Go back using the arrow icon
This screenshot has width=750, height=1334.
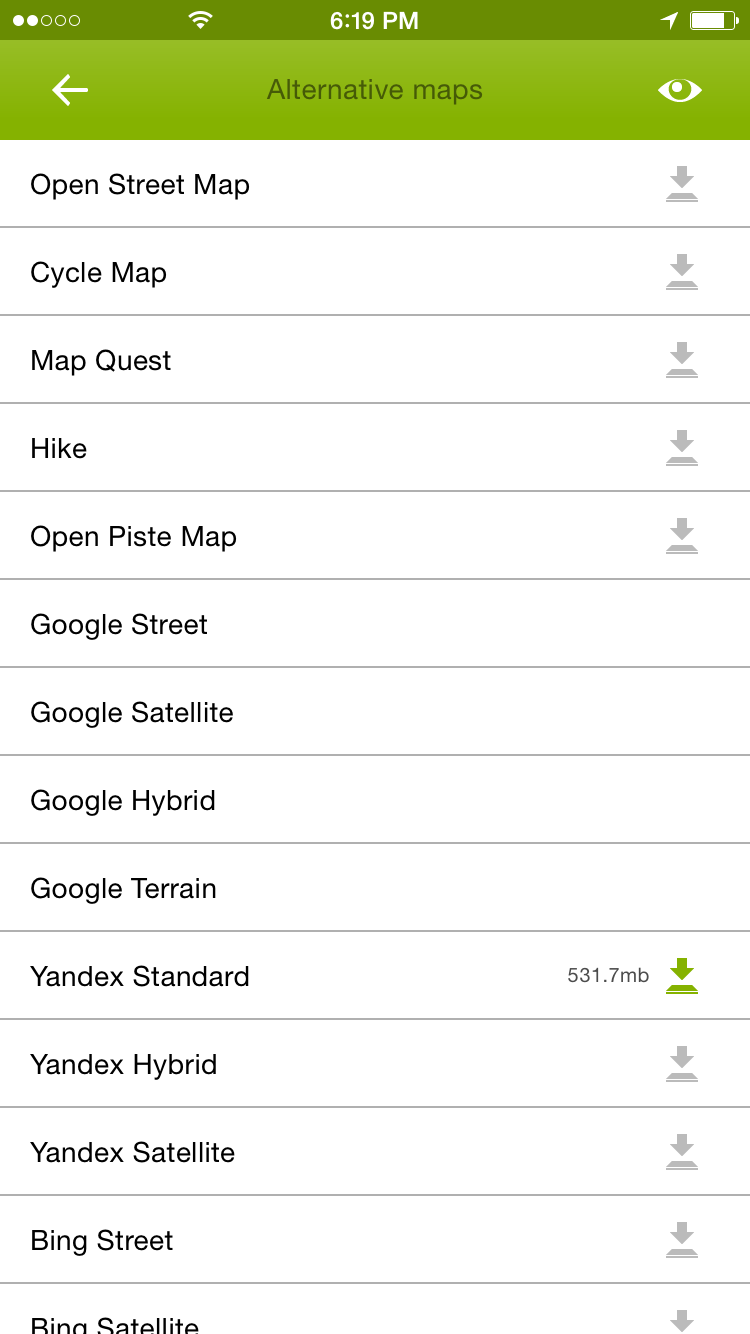click(x=70, y=90)
